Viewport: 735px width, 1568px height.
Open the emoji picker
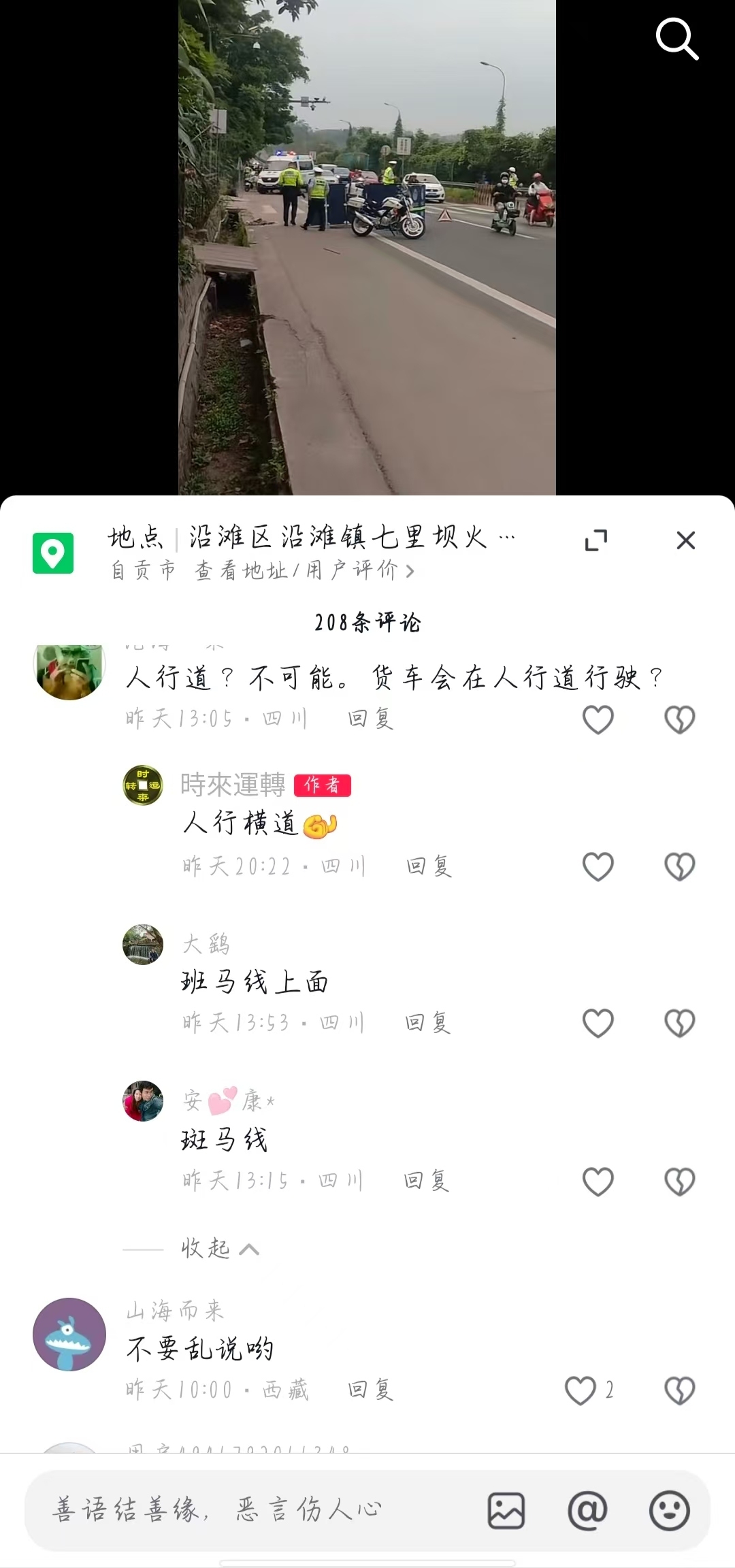pos(669,1510)
